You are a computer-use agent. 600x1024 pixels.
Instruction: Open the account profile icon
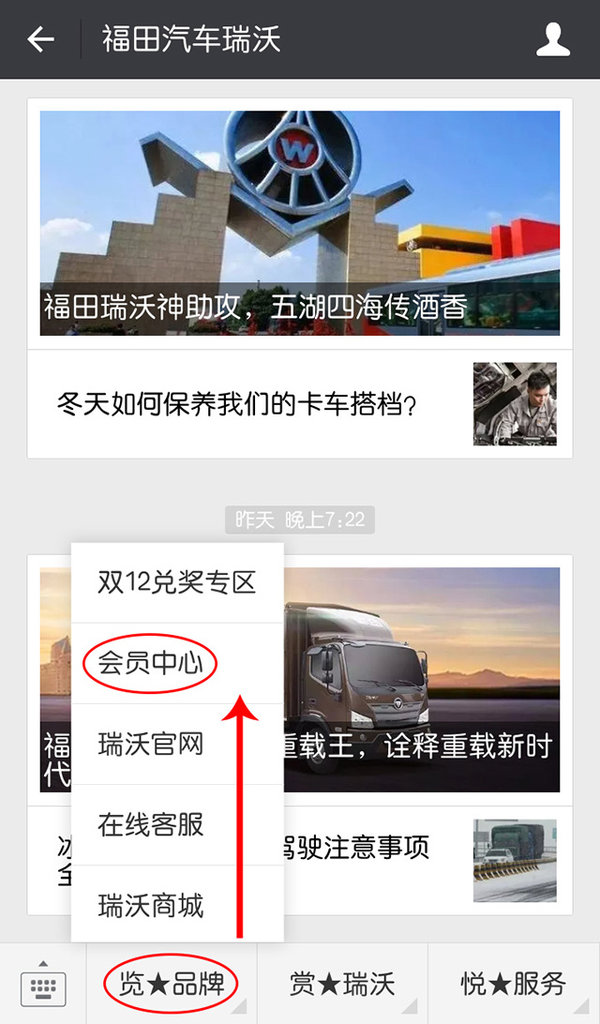click(552, 39)
